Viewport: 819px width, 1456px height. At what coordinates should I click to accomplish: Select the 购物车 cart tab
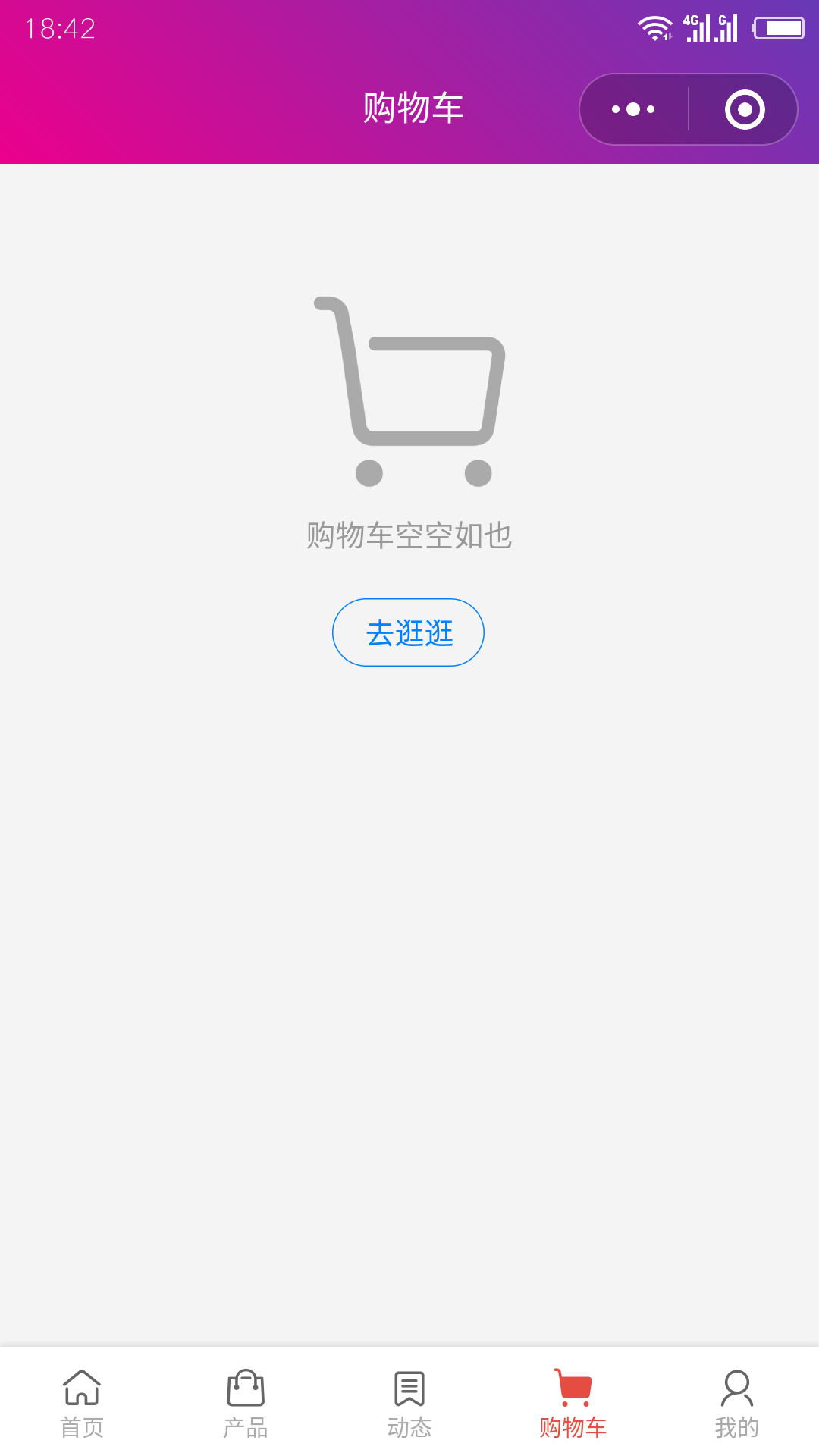click(x=573, y=1403)
